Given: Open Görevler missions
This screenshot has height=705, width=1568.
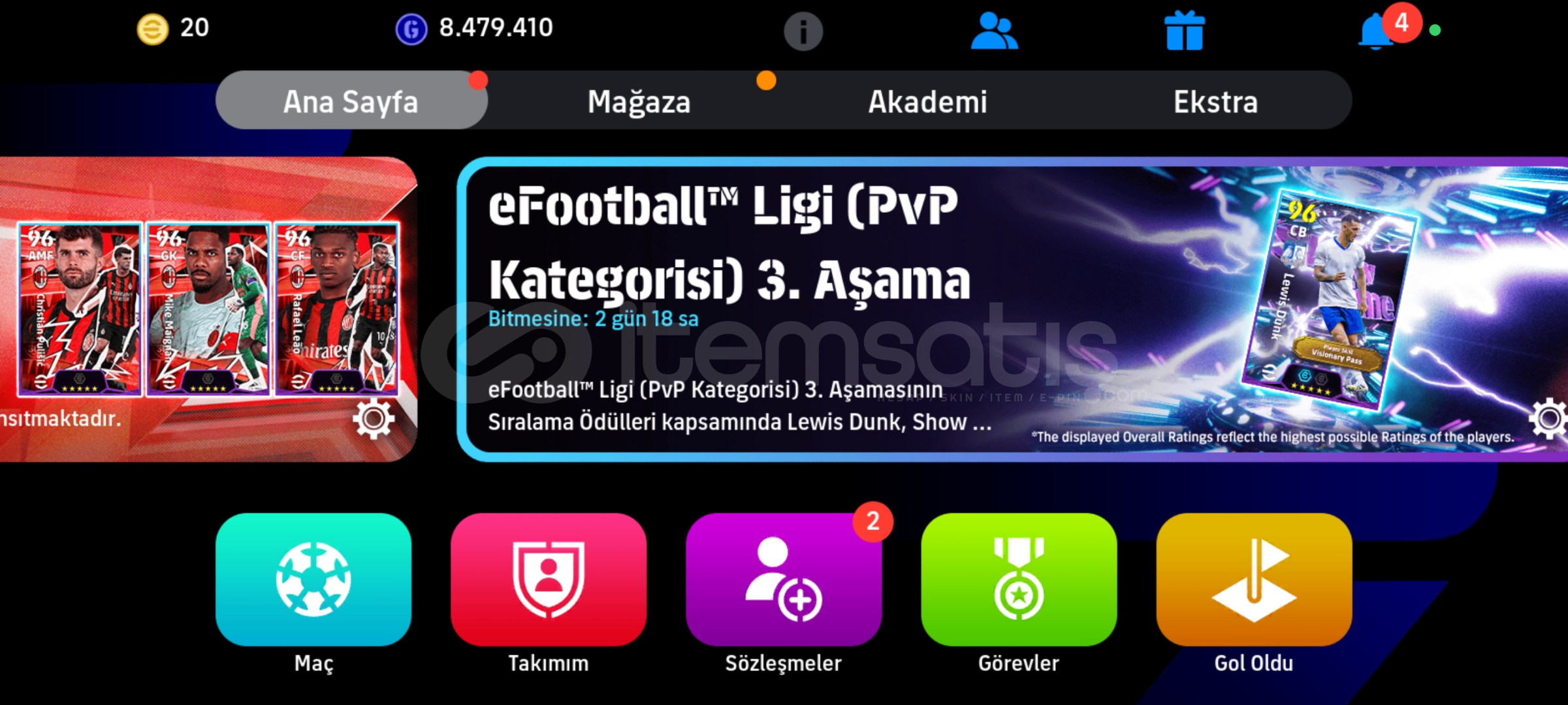Looking at the screenshot, I should click(1019, 580).
